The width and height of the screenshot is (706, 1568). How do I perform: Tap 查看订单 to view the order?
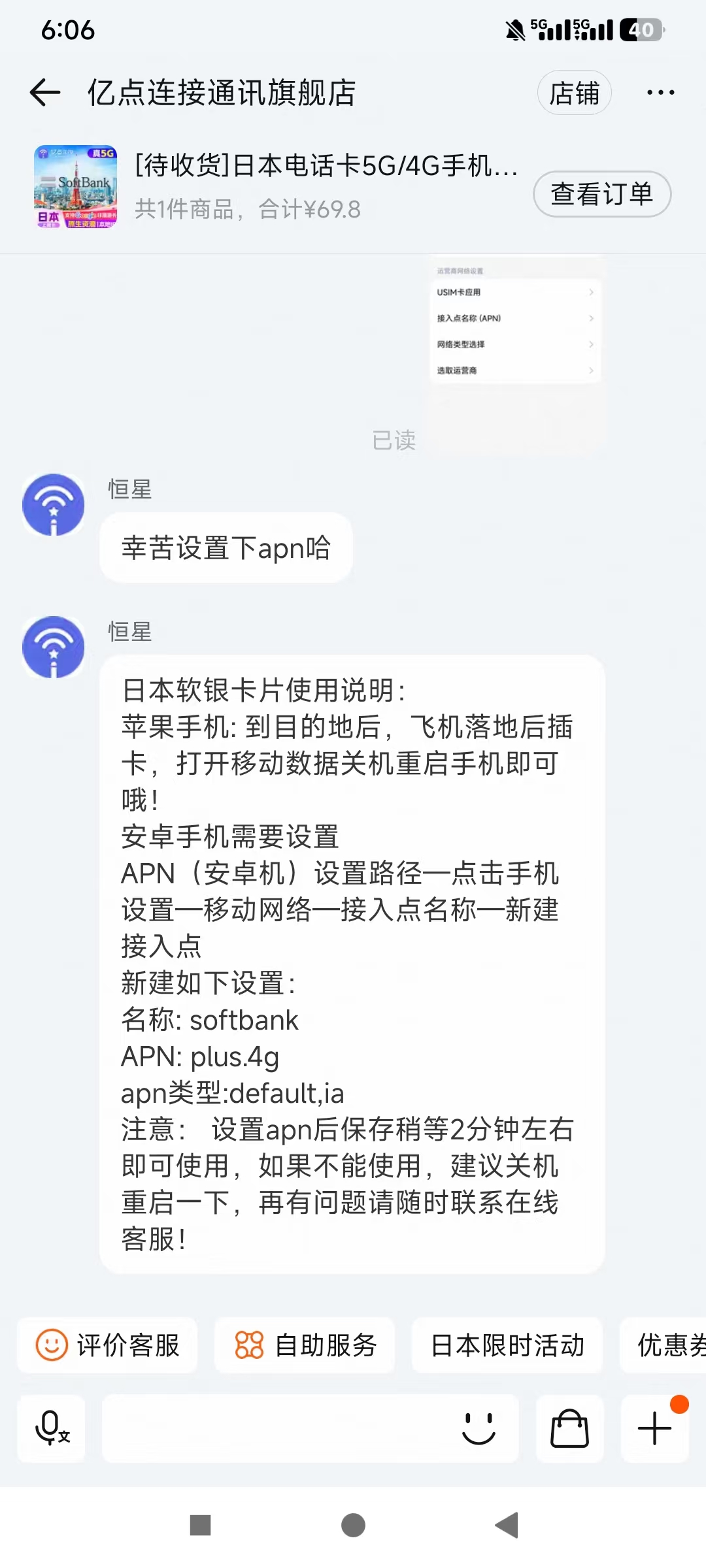tap(601, 194)
